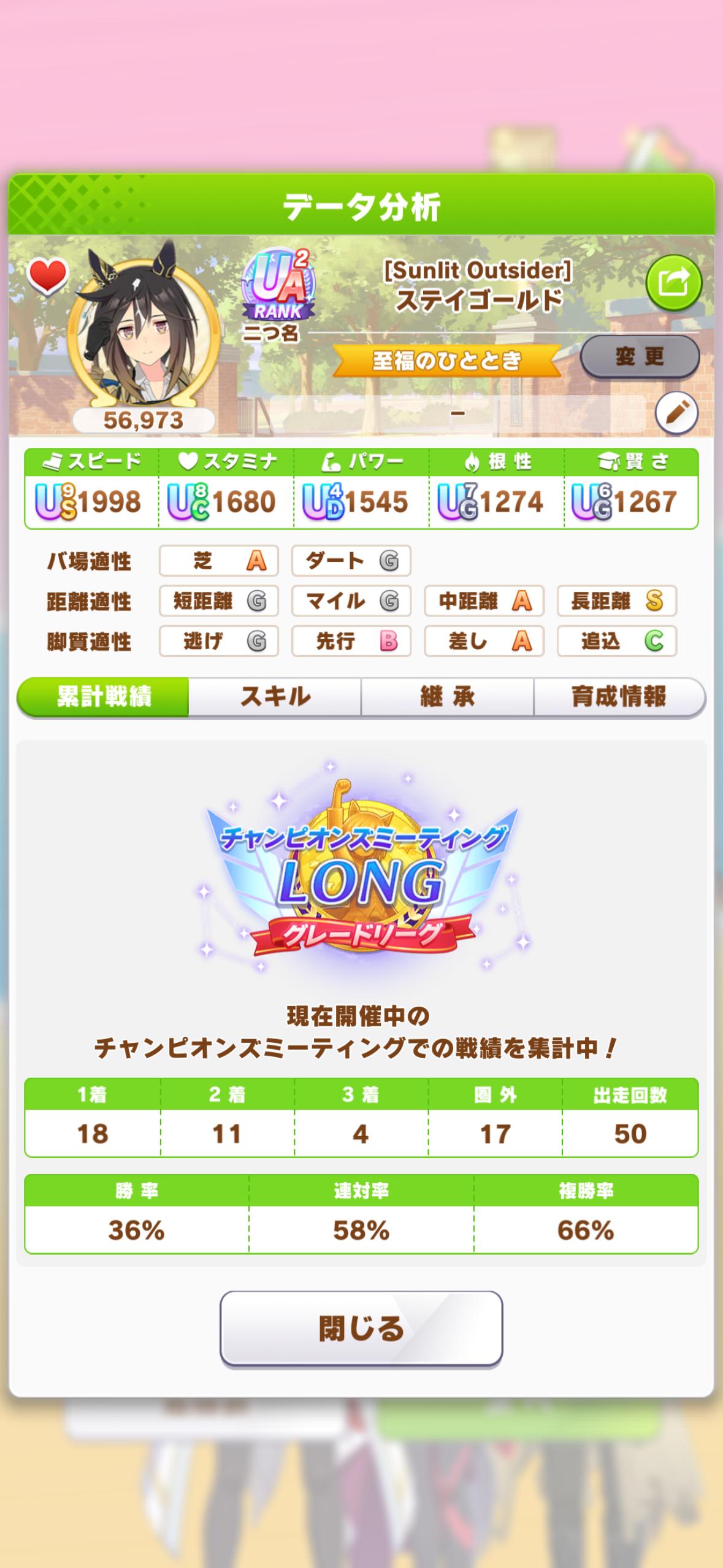Tap the 変更 button to change the nickname
Screen dimensions: 723x1568
639,356
